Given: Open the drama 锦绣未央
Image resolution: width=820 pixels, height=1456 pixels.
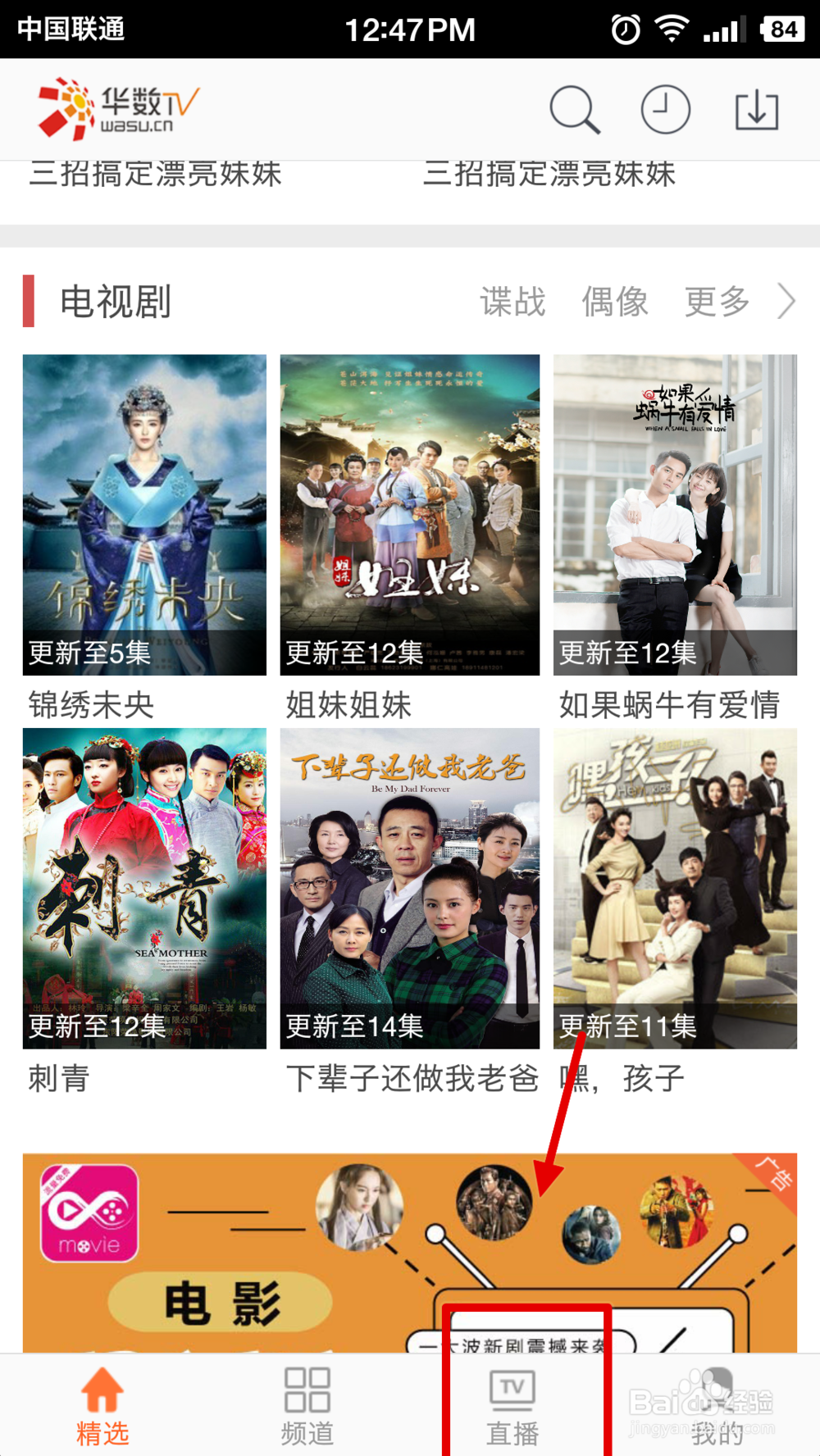Looking at the screenshot, I should tap(143, 516).
